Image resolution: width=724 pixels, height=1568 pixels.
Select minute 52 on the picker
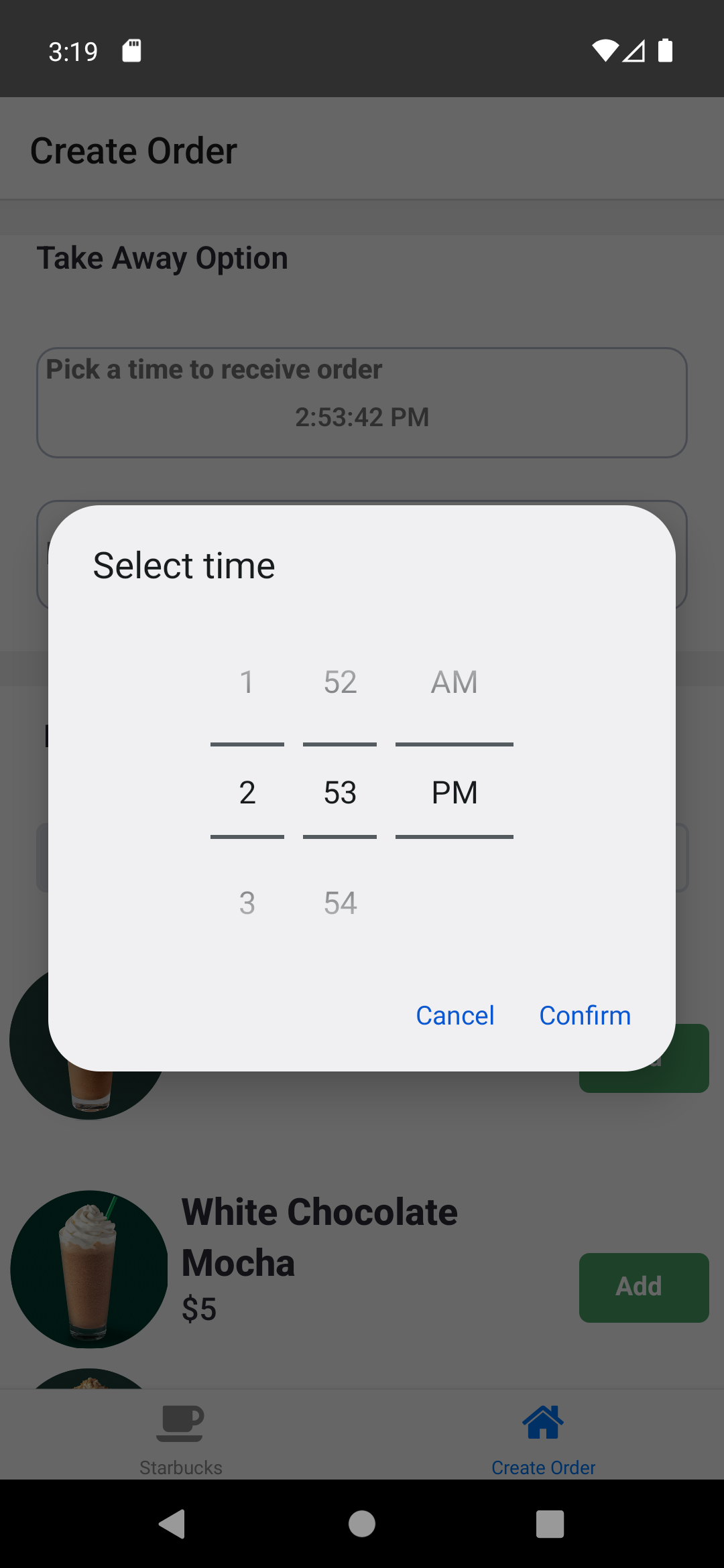[x=339, y=681]
